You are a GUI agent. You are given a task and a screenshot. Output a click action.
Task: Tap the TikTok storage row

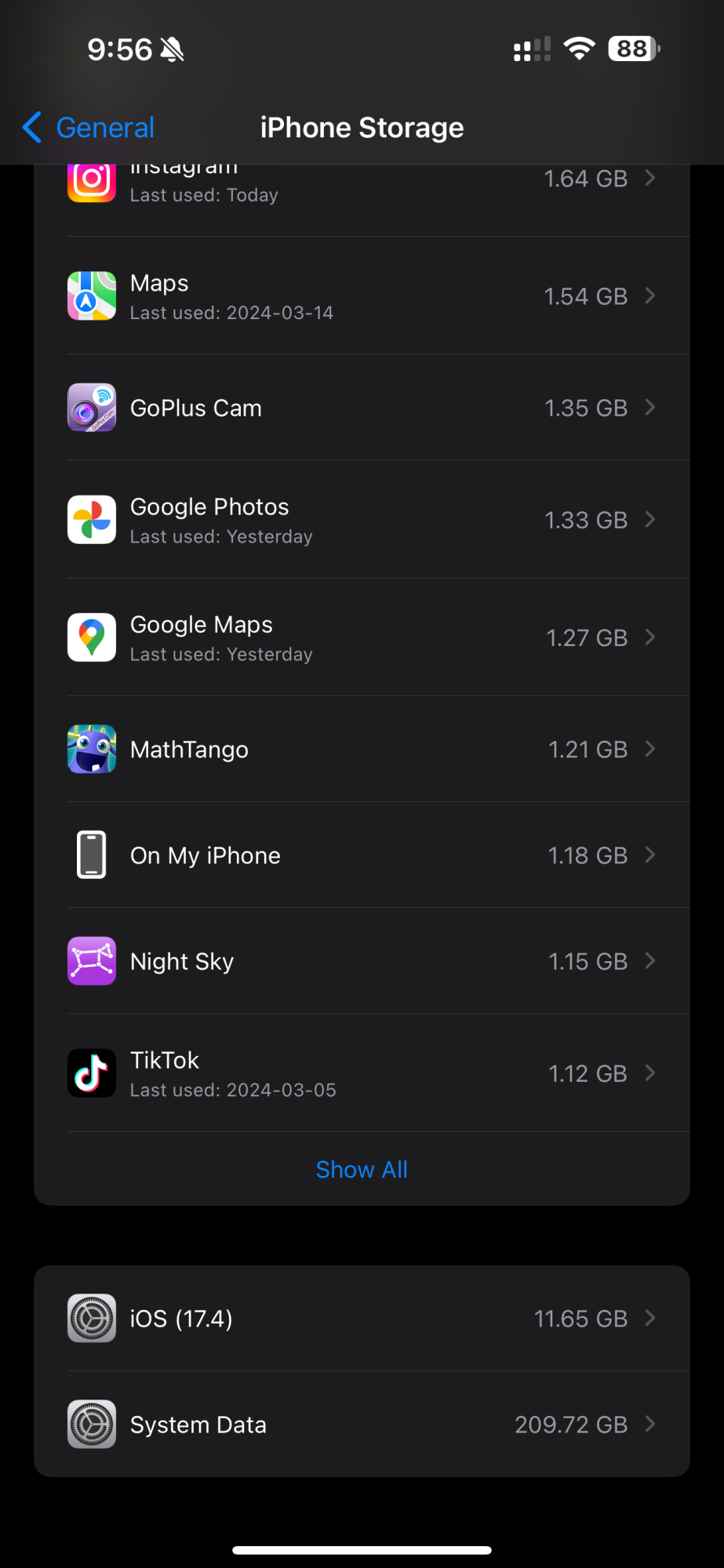[361, 1073]
